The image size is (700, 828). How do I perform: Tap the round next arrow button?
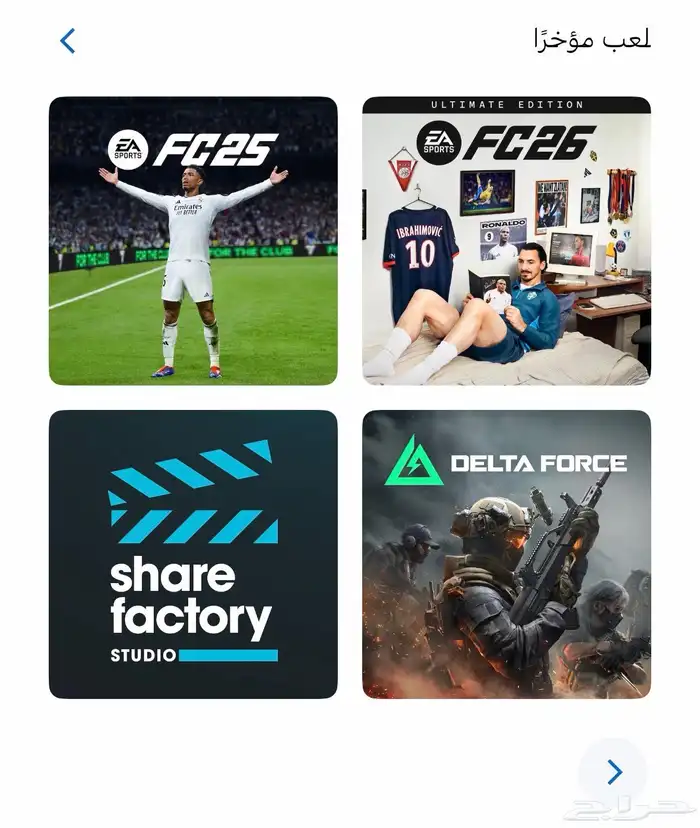(613, 772)
